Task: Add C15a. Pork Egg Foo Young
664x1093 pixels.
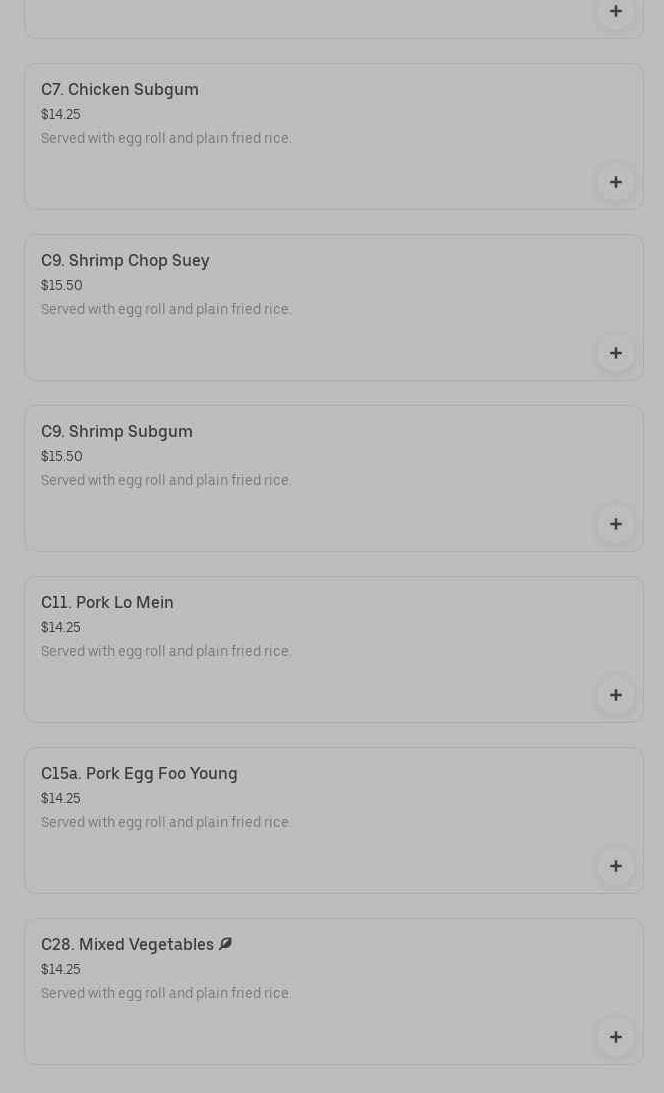Action: click(615, 866)
